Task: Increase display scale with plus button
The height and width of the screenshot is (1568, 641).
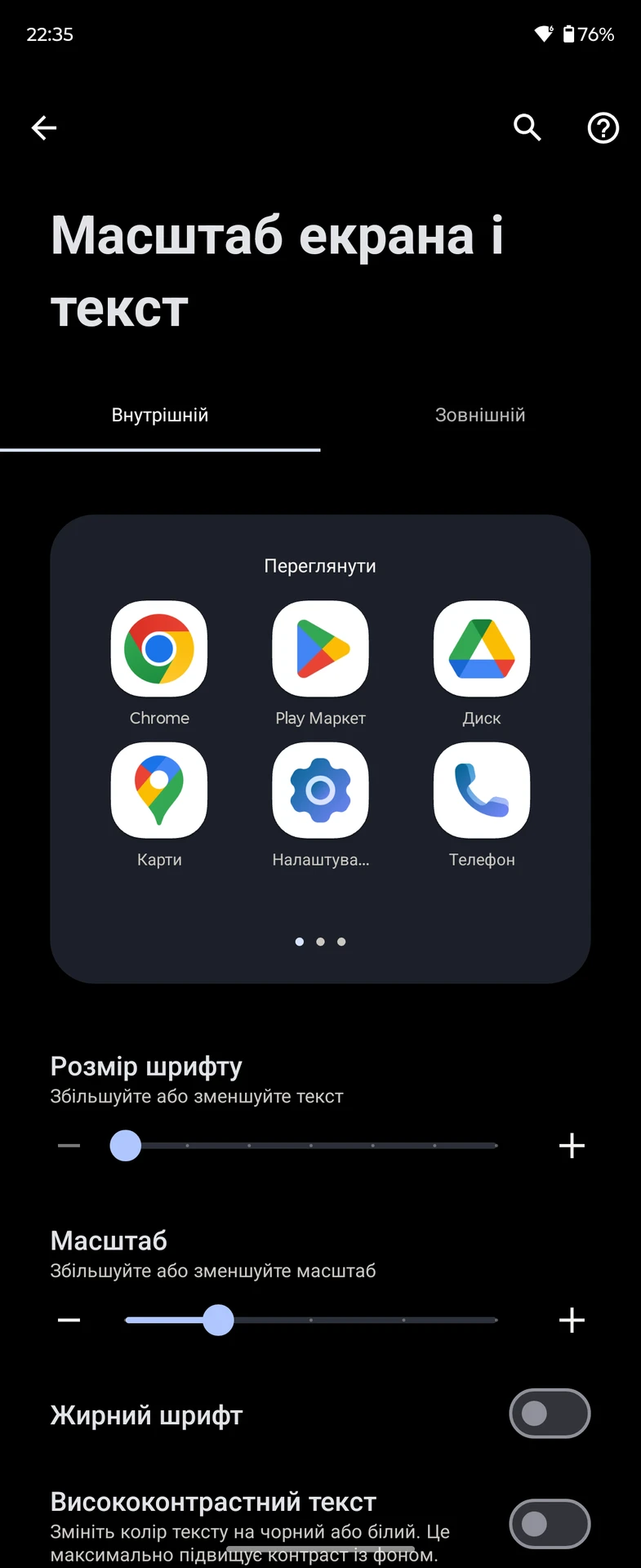Action: tap(572, 1321)
